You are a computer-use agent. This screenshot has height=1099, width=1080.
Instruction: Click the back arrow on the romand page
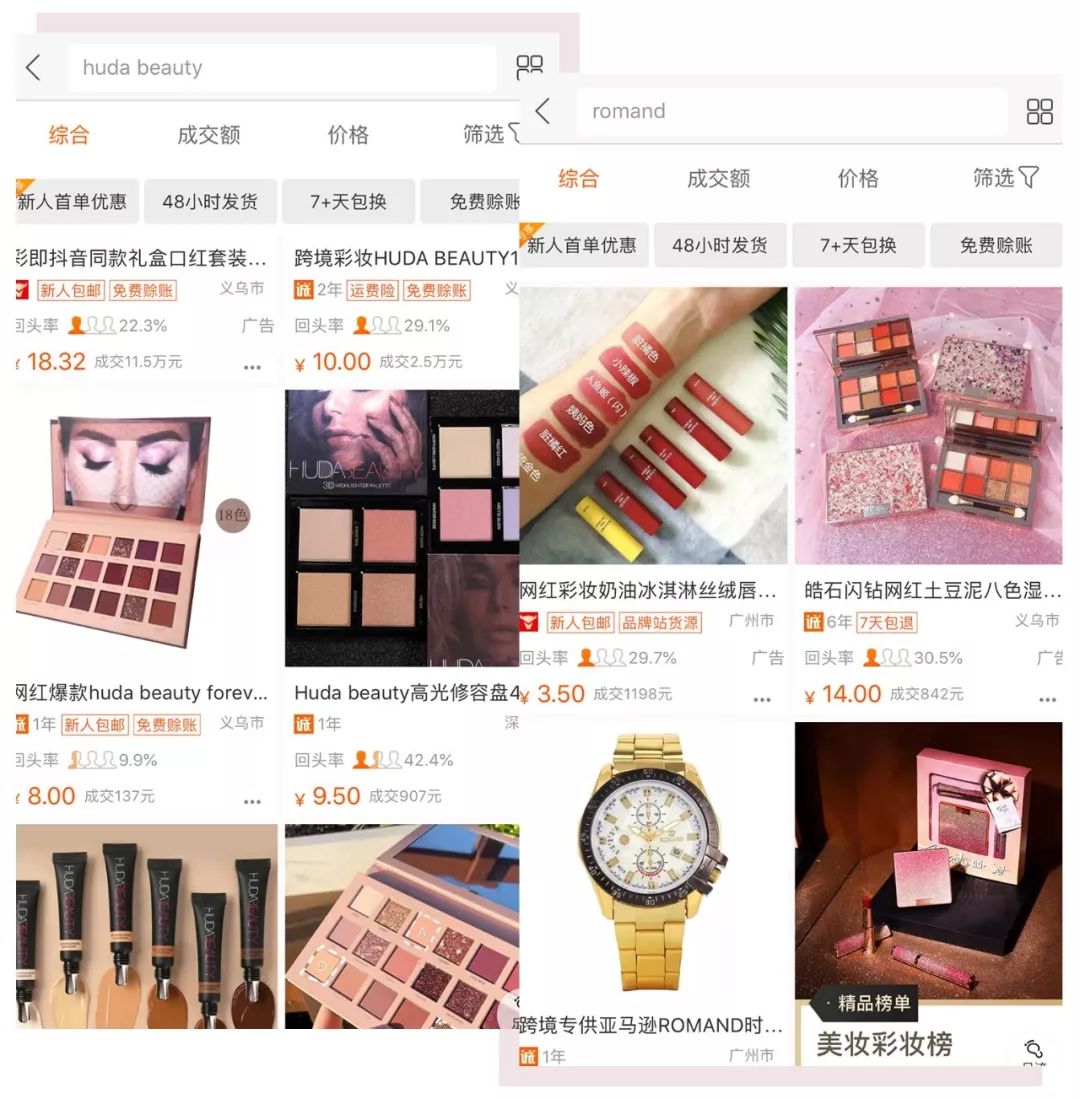(x=541, y=111)
